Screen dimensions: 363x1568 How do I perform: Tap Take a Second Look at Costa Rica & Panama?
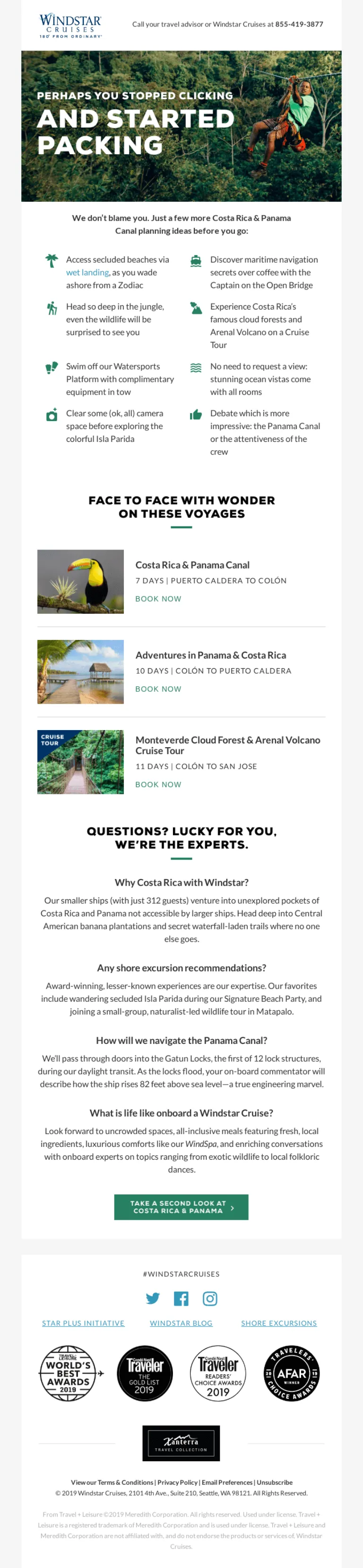coord(181,1206)
